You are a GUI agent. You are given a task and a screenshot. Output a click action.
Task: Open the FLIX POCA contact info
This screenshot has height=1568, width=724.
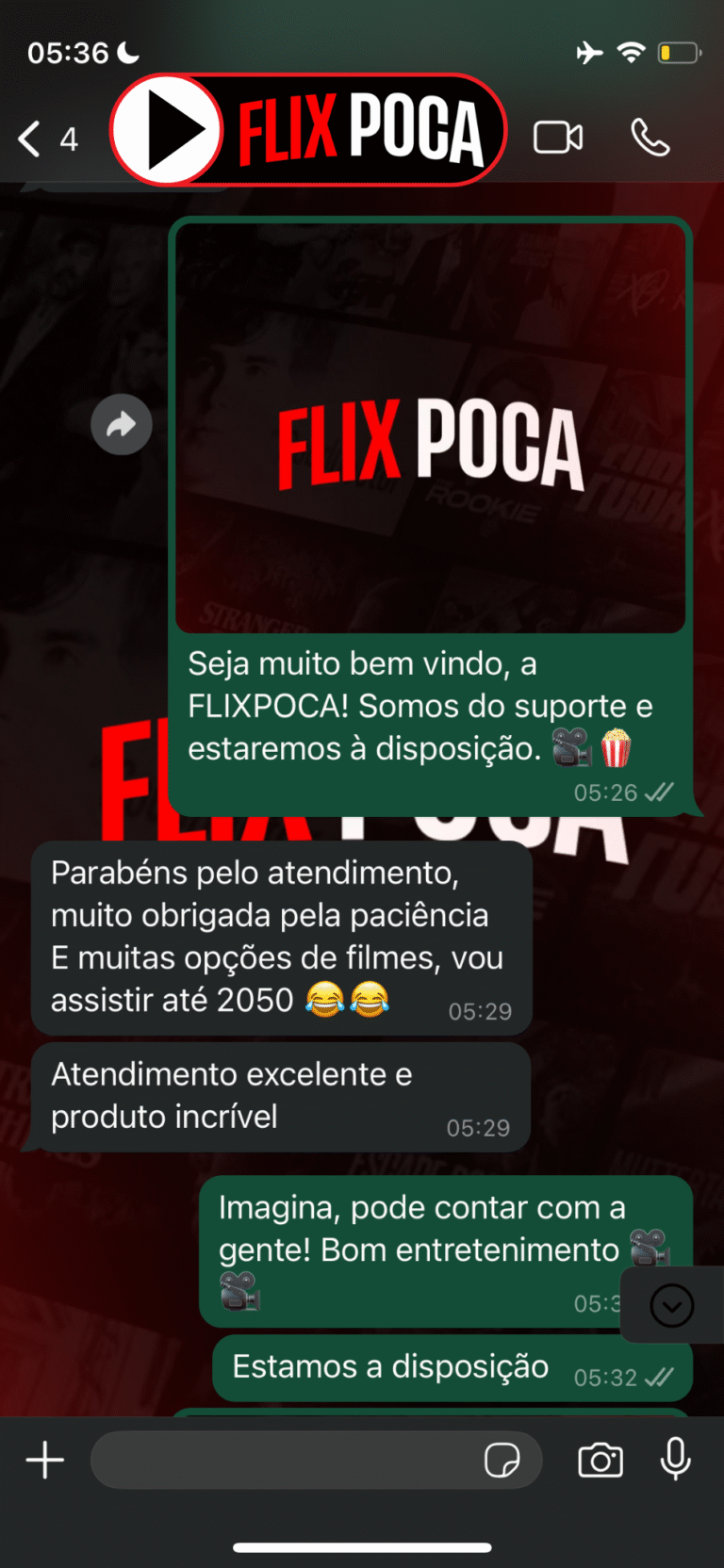(309, 130)
